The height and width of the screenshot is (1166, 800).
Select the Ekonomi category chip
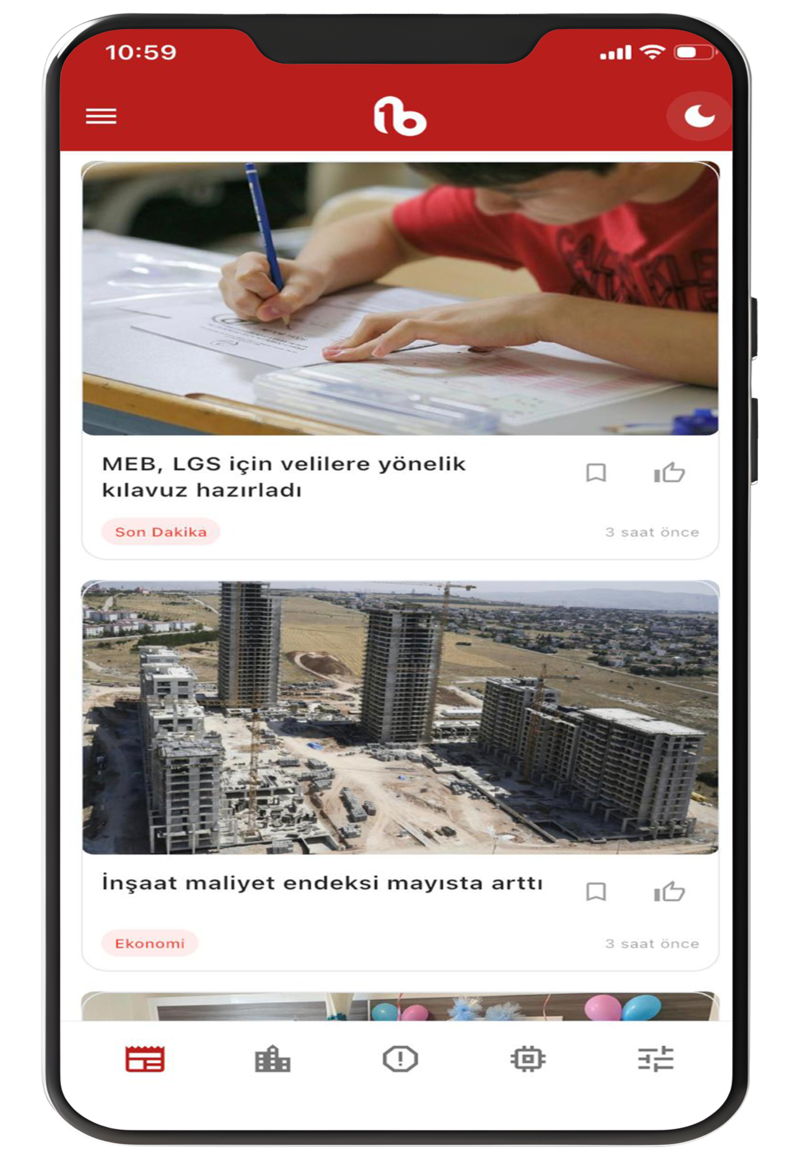[x=150, y=943]
